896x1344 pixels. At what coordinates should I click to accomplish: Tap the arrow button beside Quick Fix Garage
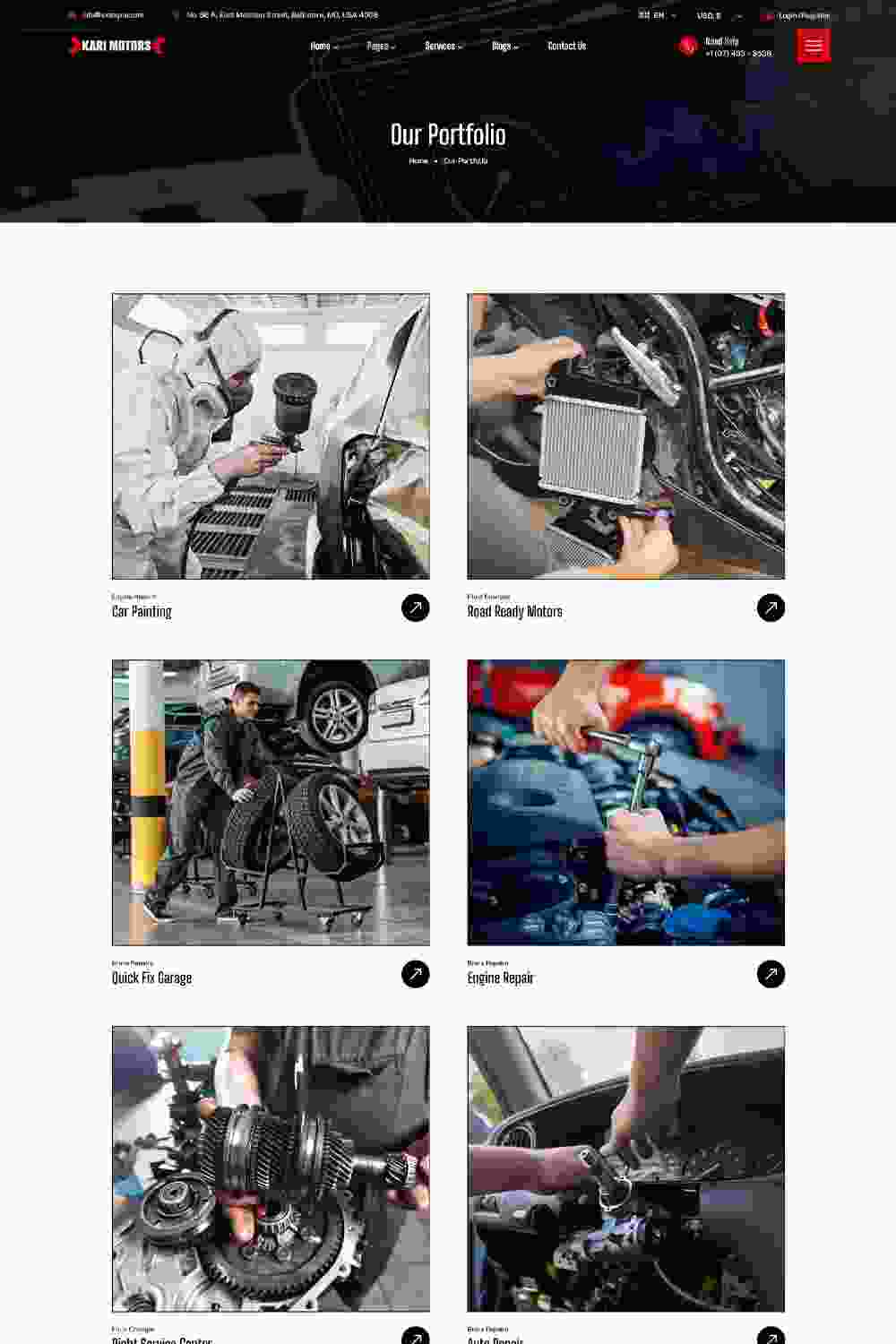click(x=415, y=974)
